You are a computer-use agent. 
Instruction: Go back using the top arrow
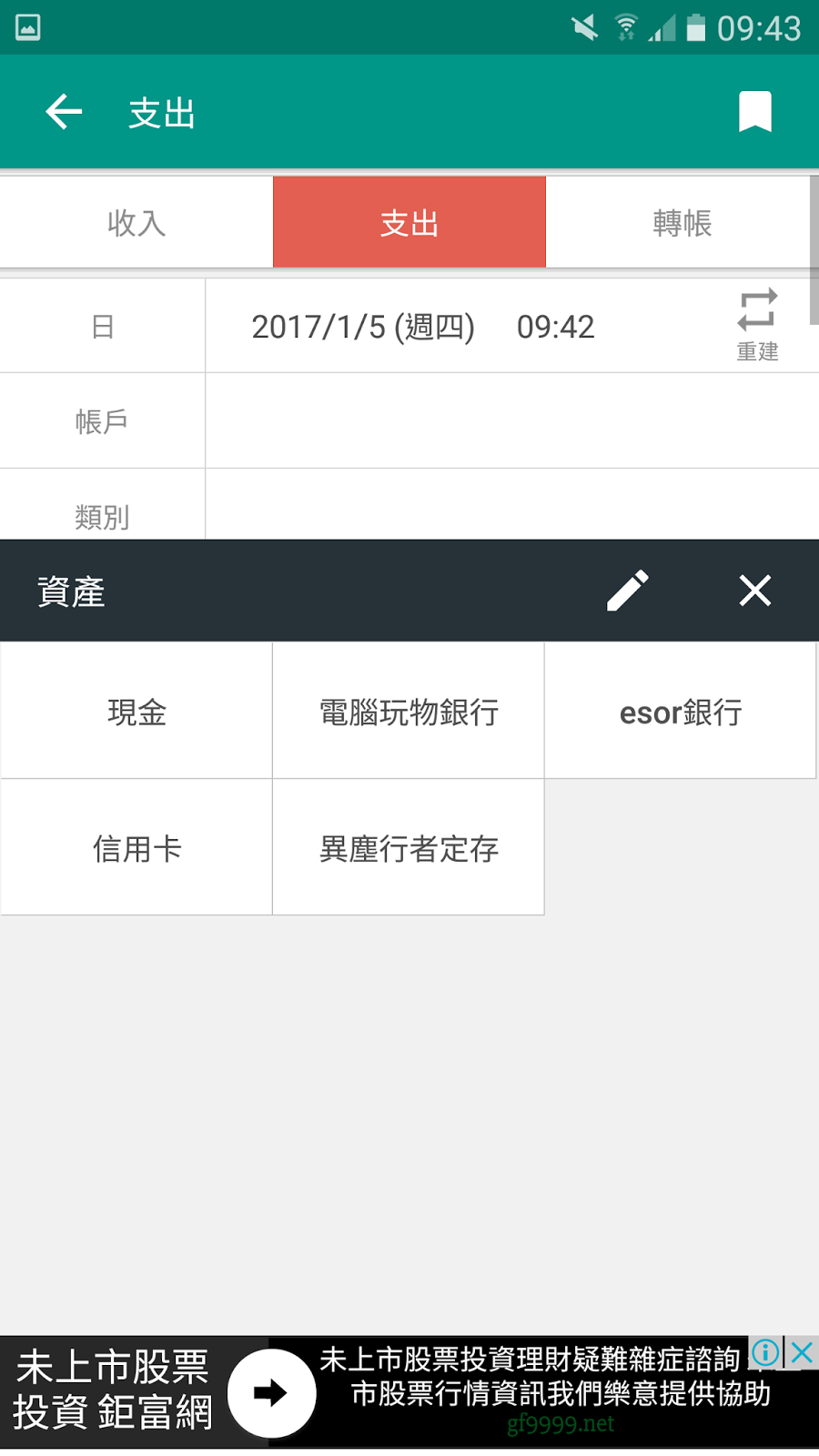pos(64,113)
